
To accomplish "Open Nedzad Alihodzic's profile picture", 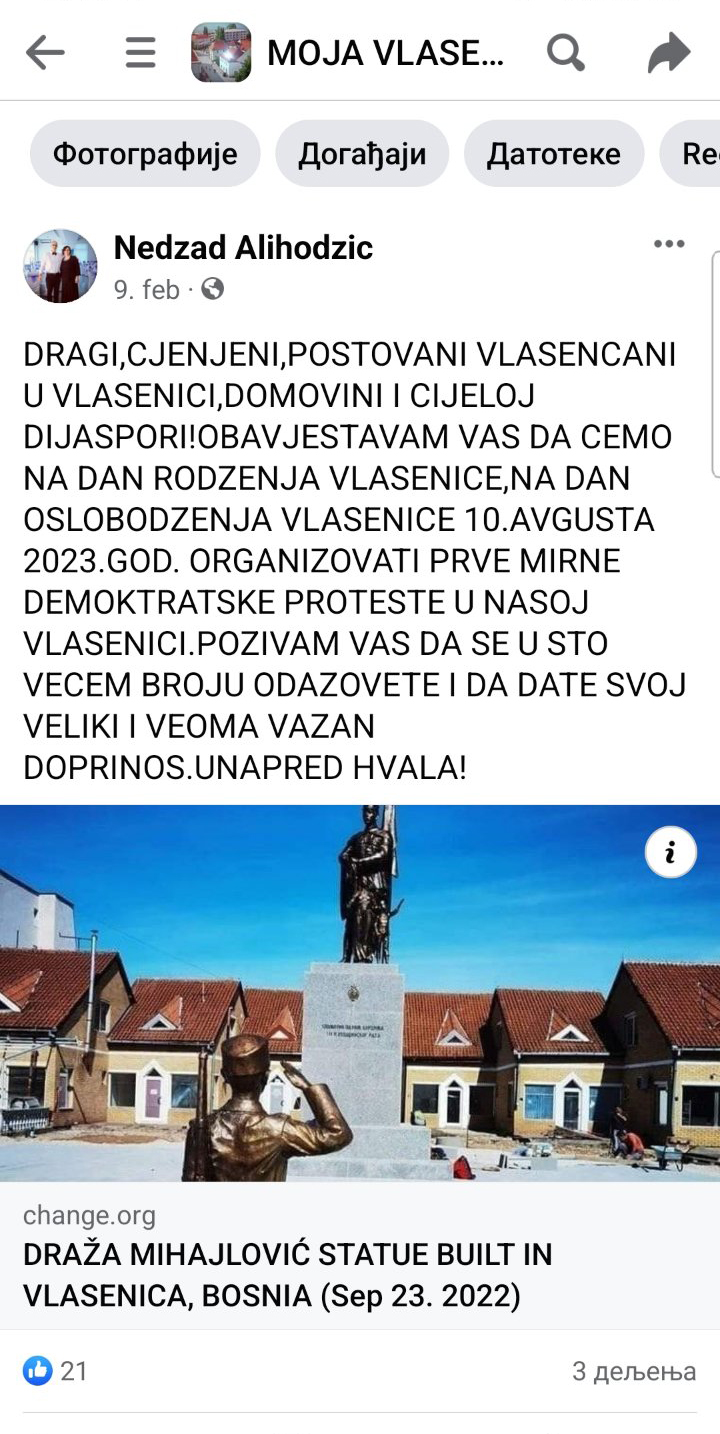I will (60, 266).
